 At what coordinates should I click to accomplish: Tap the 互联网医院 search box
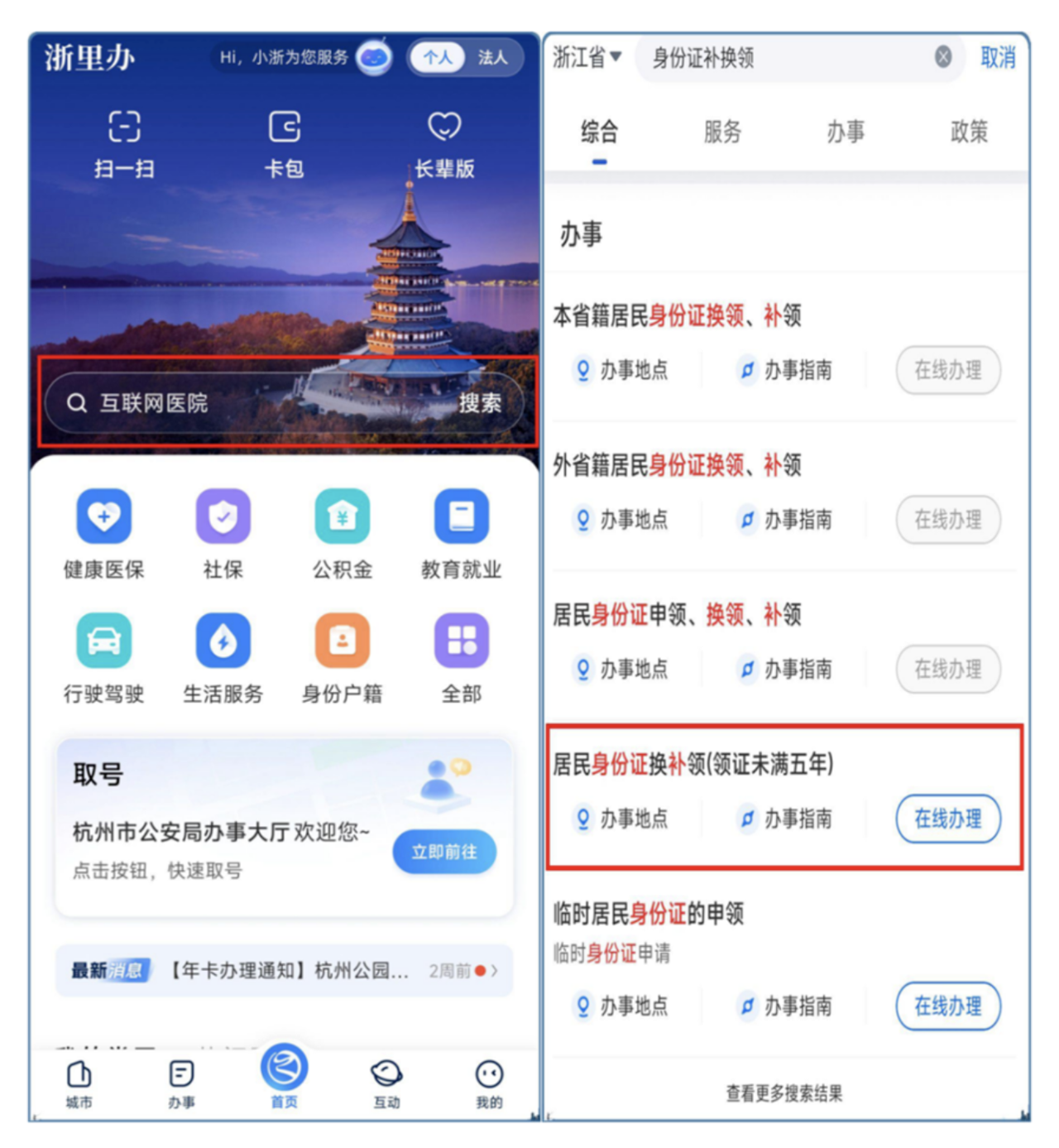tap(265, 403)
